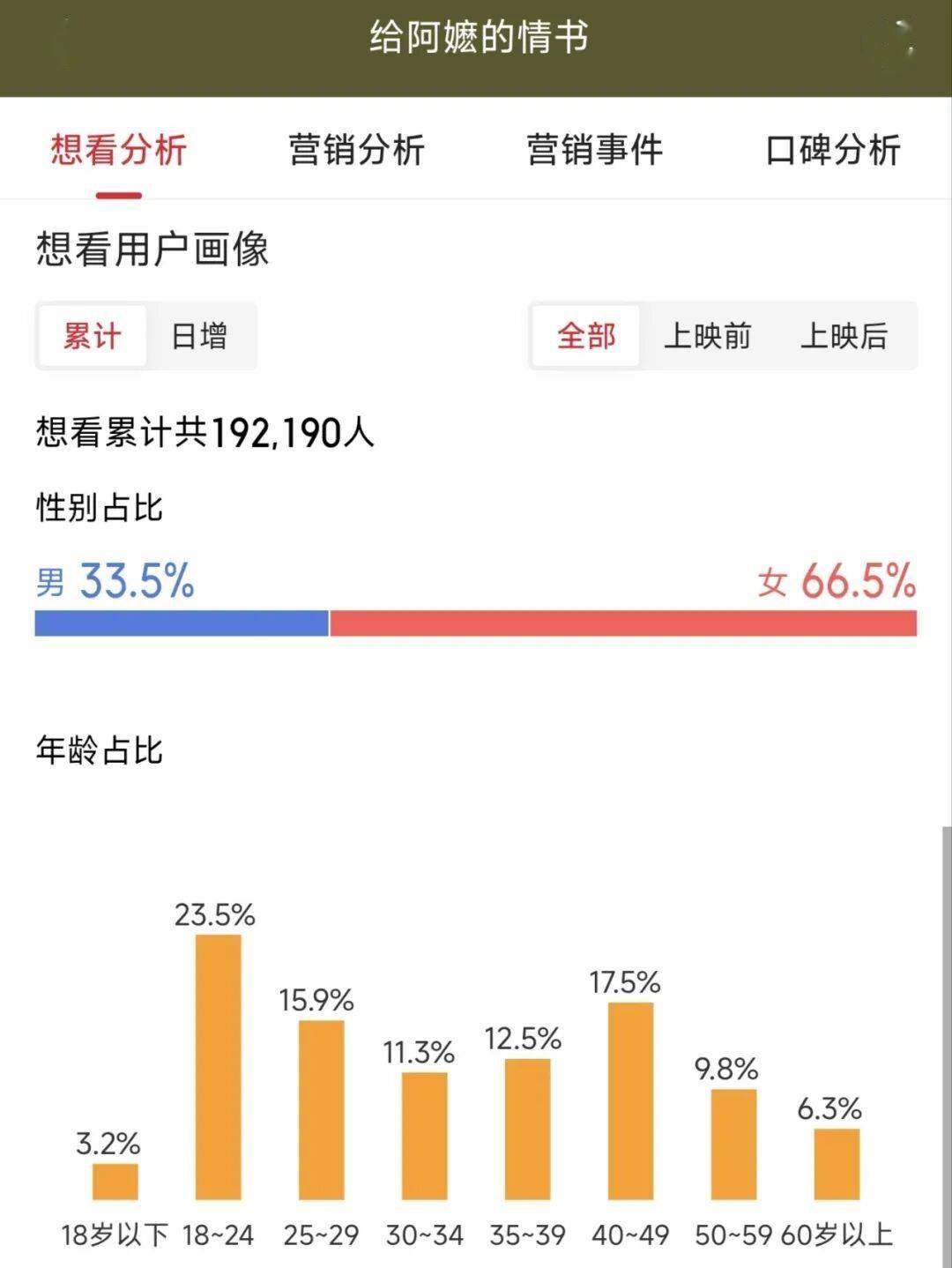Select the 全部 filter

[586, 336]
